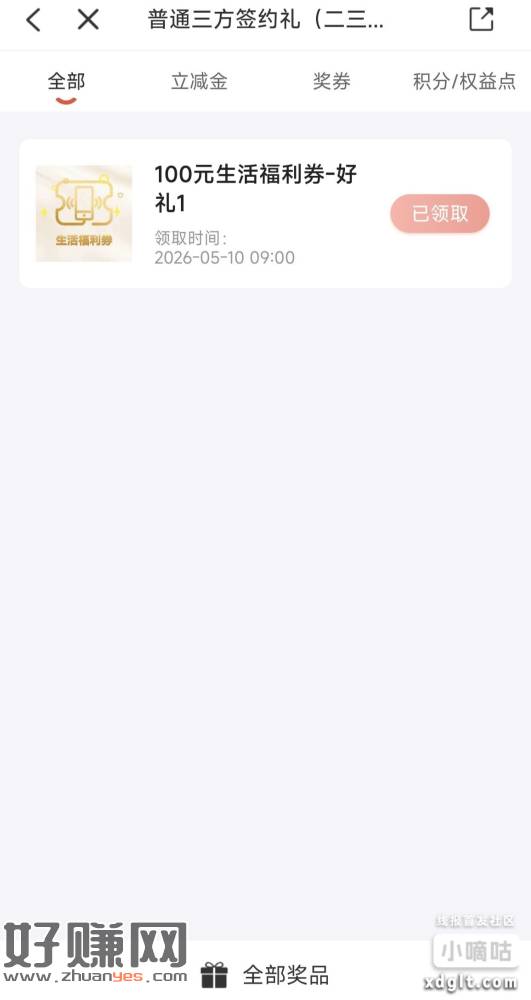Go back using the top-left arrow
Screen dimensions: 531x1000
tap(33, 20)
